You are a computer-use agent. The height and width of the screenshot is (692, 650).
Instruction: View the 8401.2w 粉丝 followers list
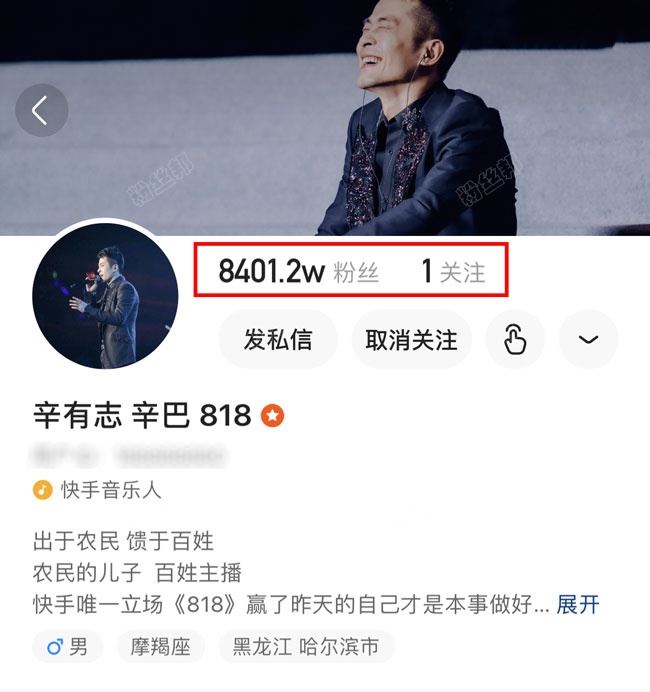tap(298, 271)
